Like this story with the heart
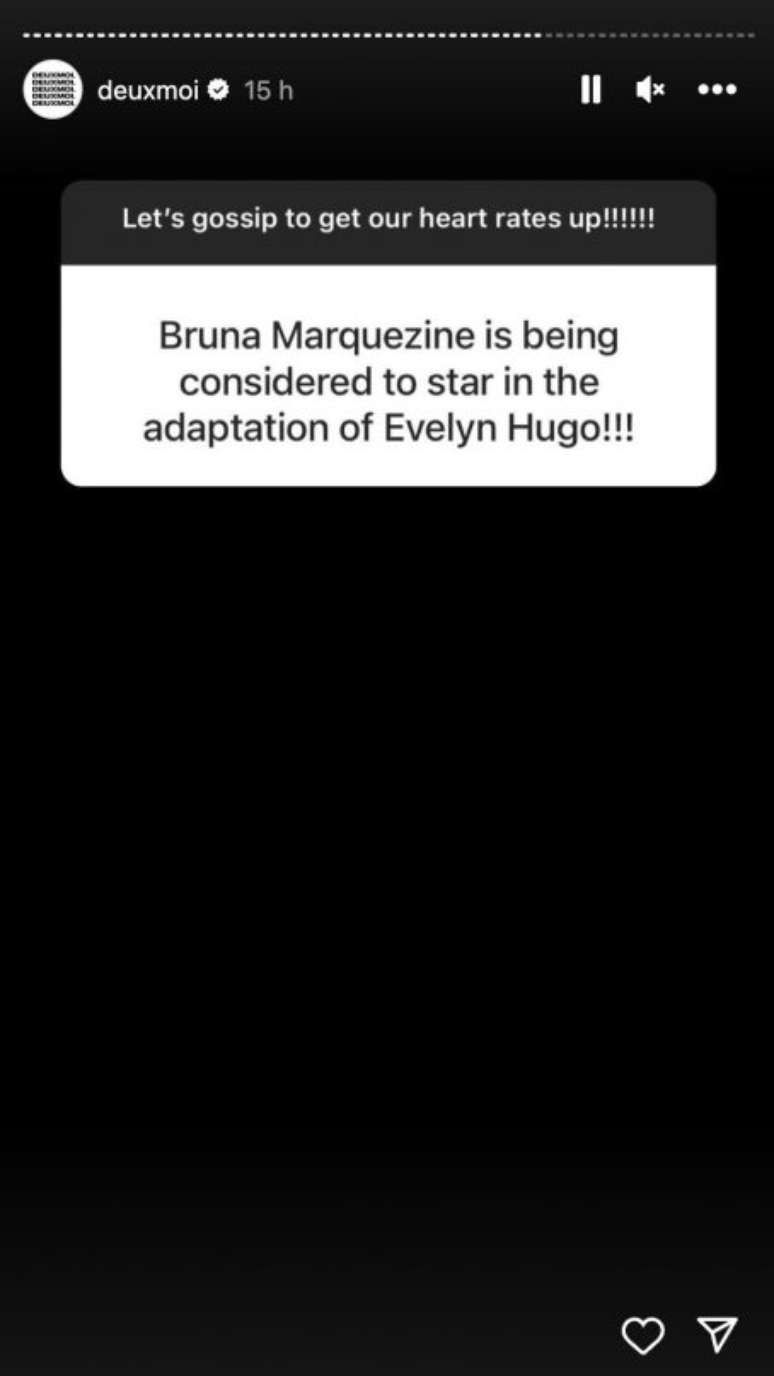 pos(643,1334)
